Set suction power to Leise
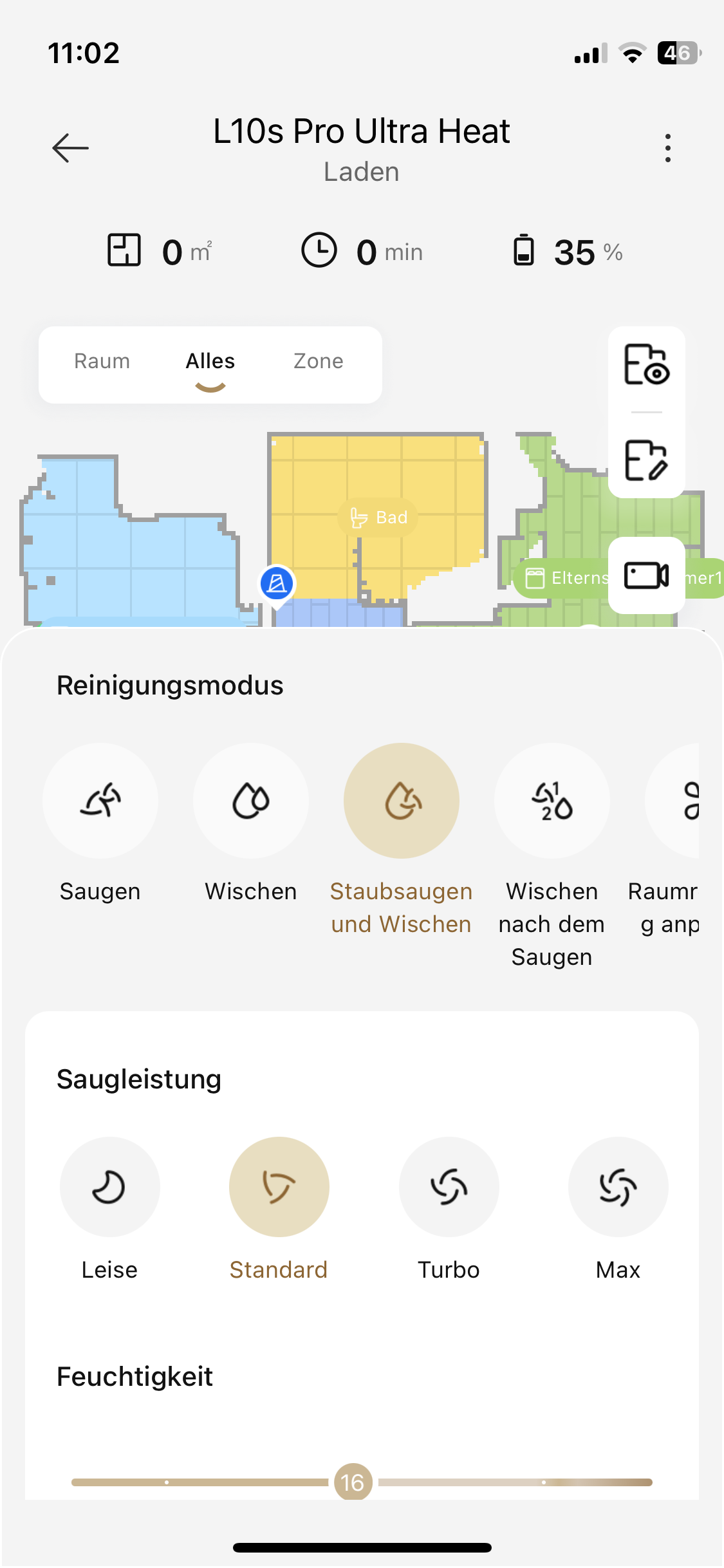724x1568 pixels. tap(109, 1187)
